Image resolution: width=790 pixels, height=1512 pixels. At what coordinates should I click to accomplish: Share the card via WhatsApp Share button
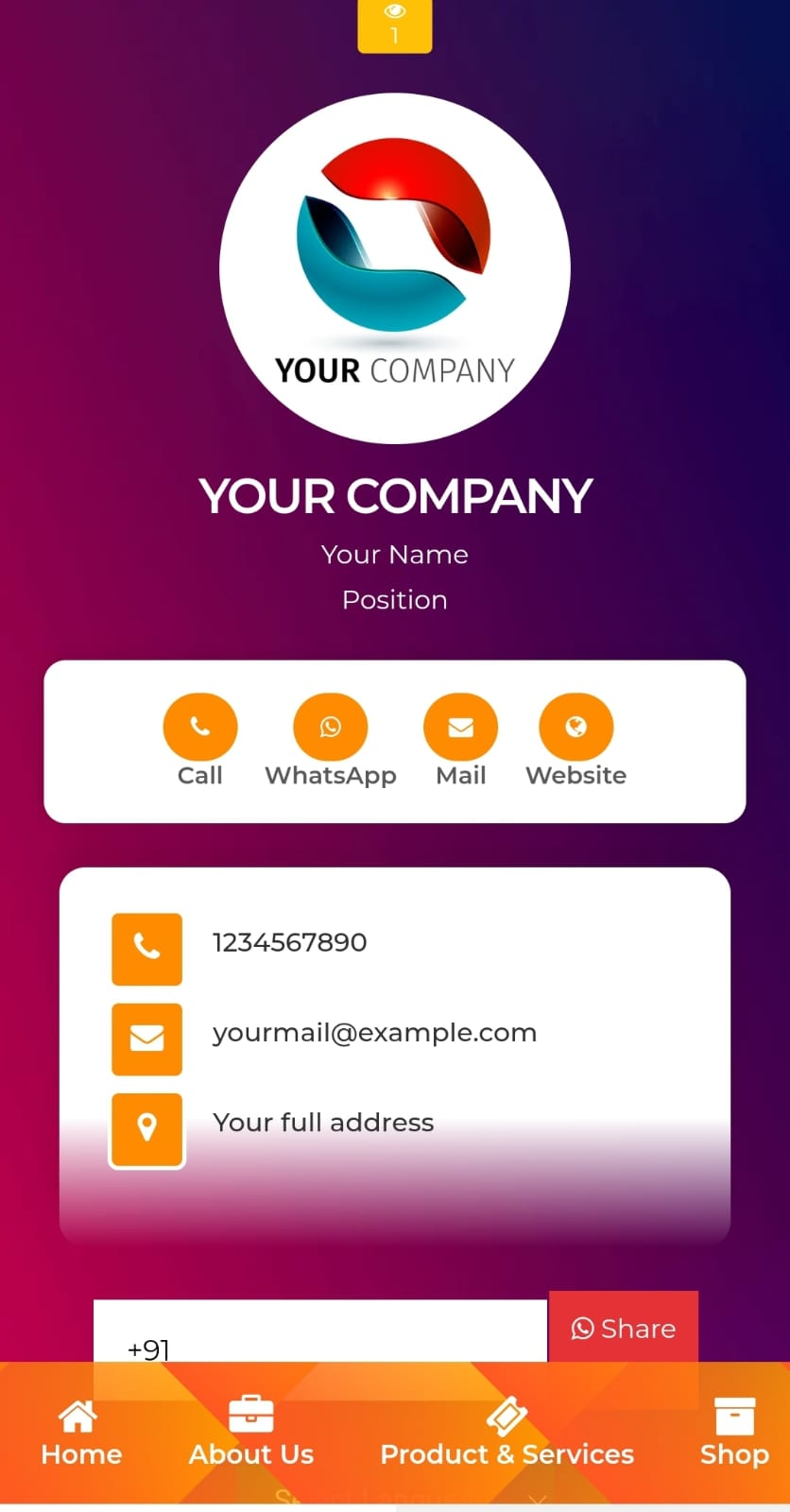click(624, 1328)
